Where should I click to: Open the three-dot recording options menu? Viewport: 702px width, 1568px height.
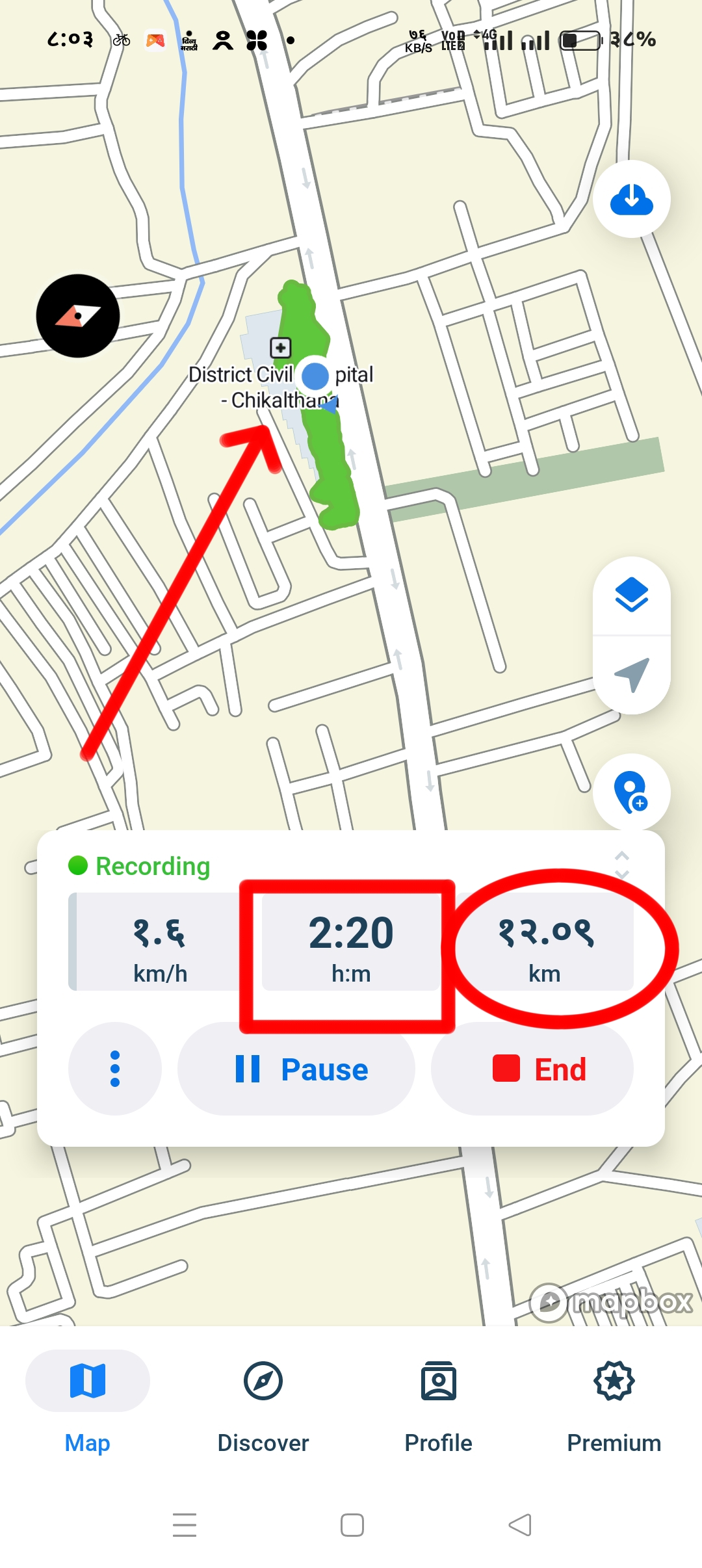(115, 1069)
